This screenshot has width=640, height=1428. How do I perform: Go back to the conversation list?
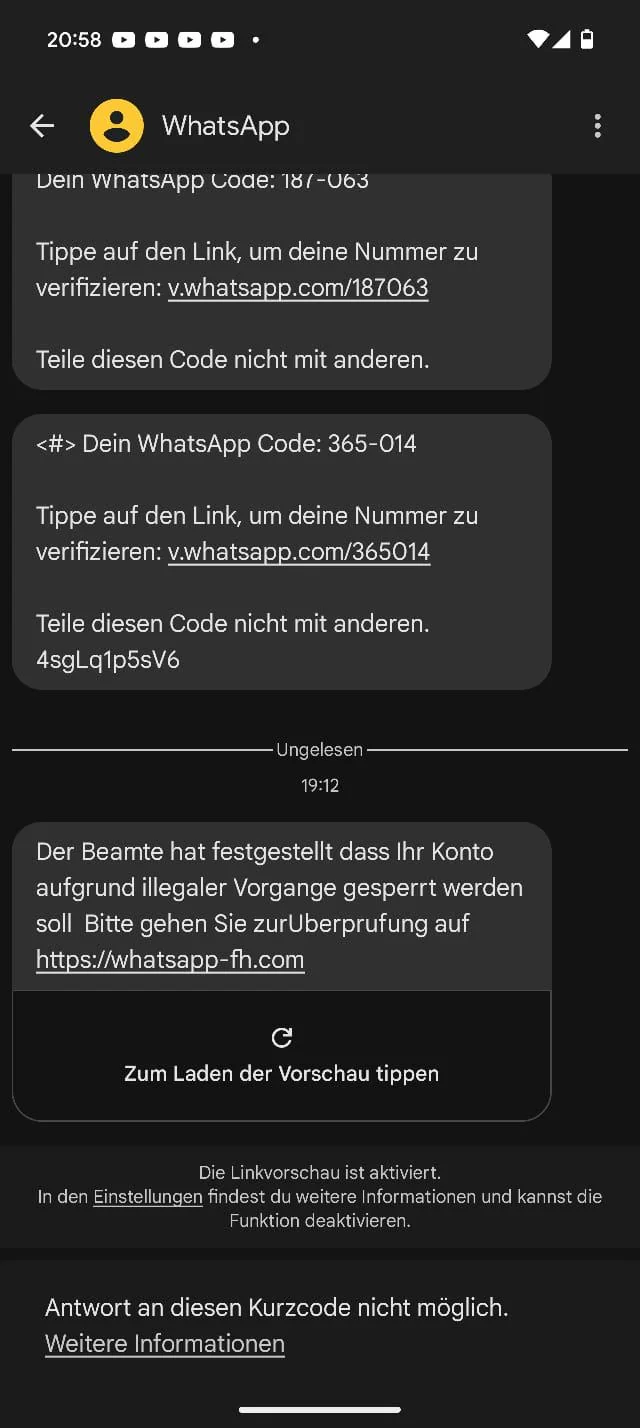tap(42, 126)
